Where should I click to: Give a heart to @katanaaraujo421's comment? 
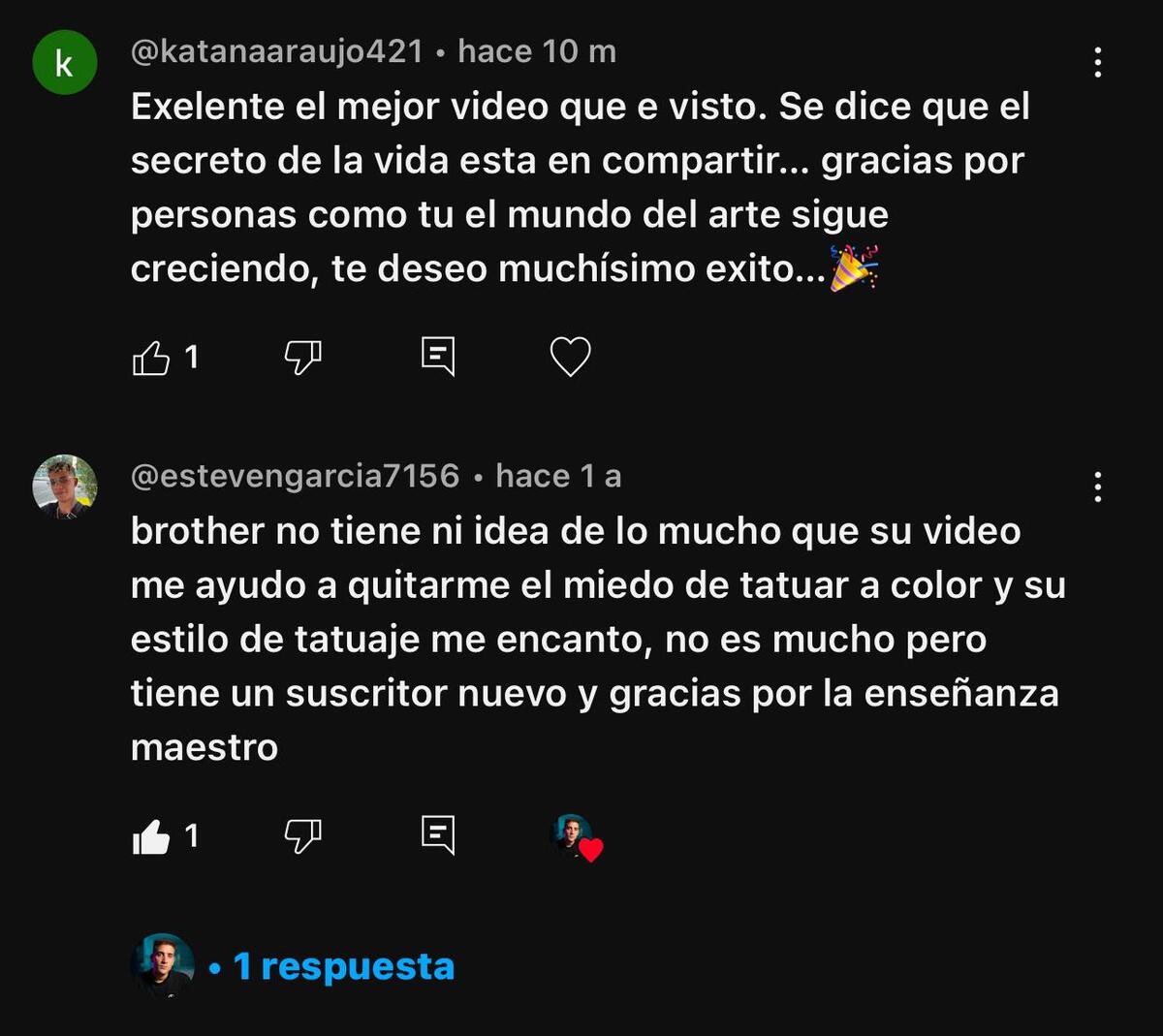tap(570, 357)
